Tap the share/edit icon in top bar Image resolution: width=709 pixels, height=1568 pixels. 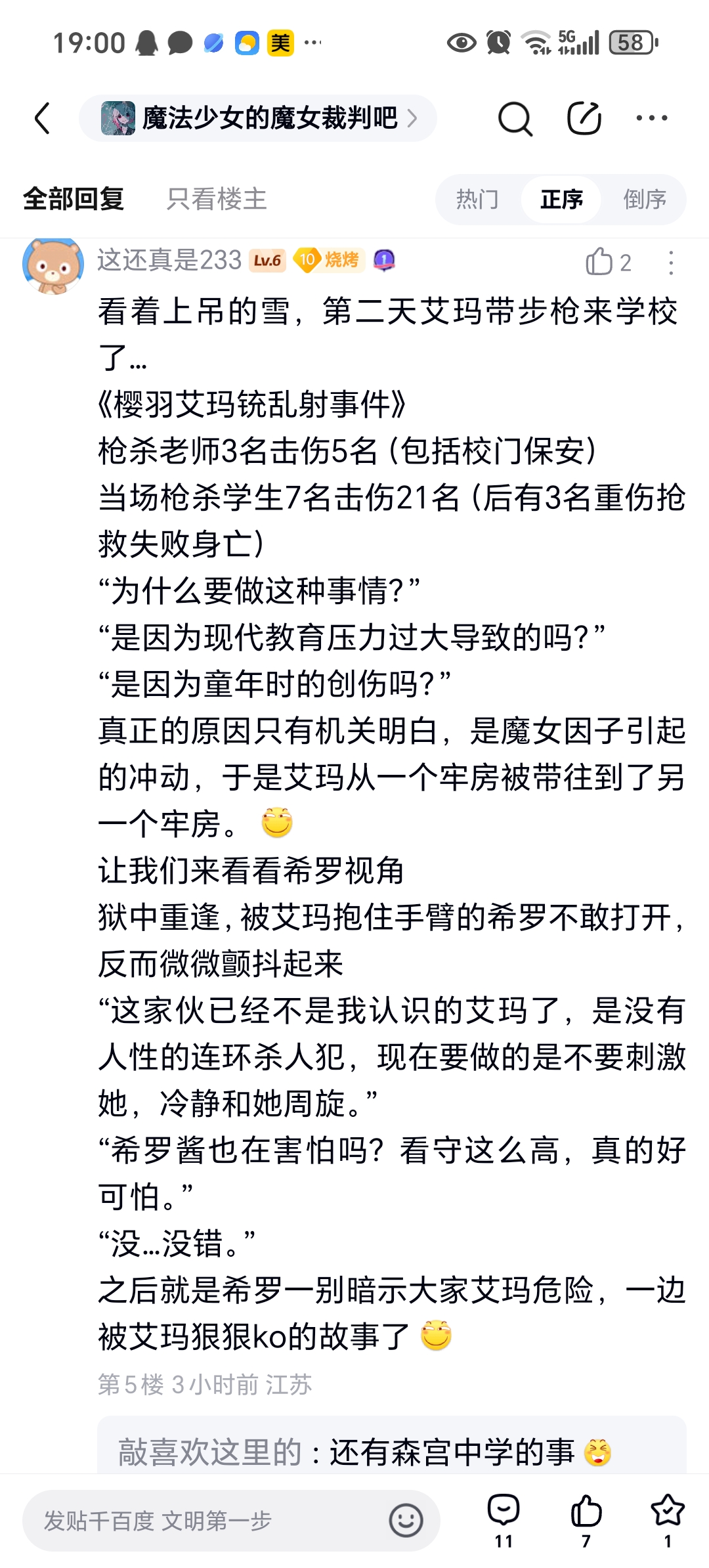point(584,119)
